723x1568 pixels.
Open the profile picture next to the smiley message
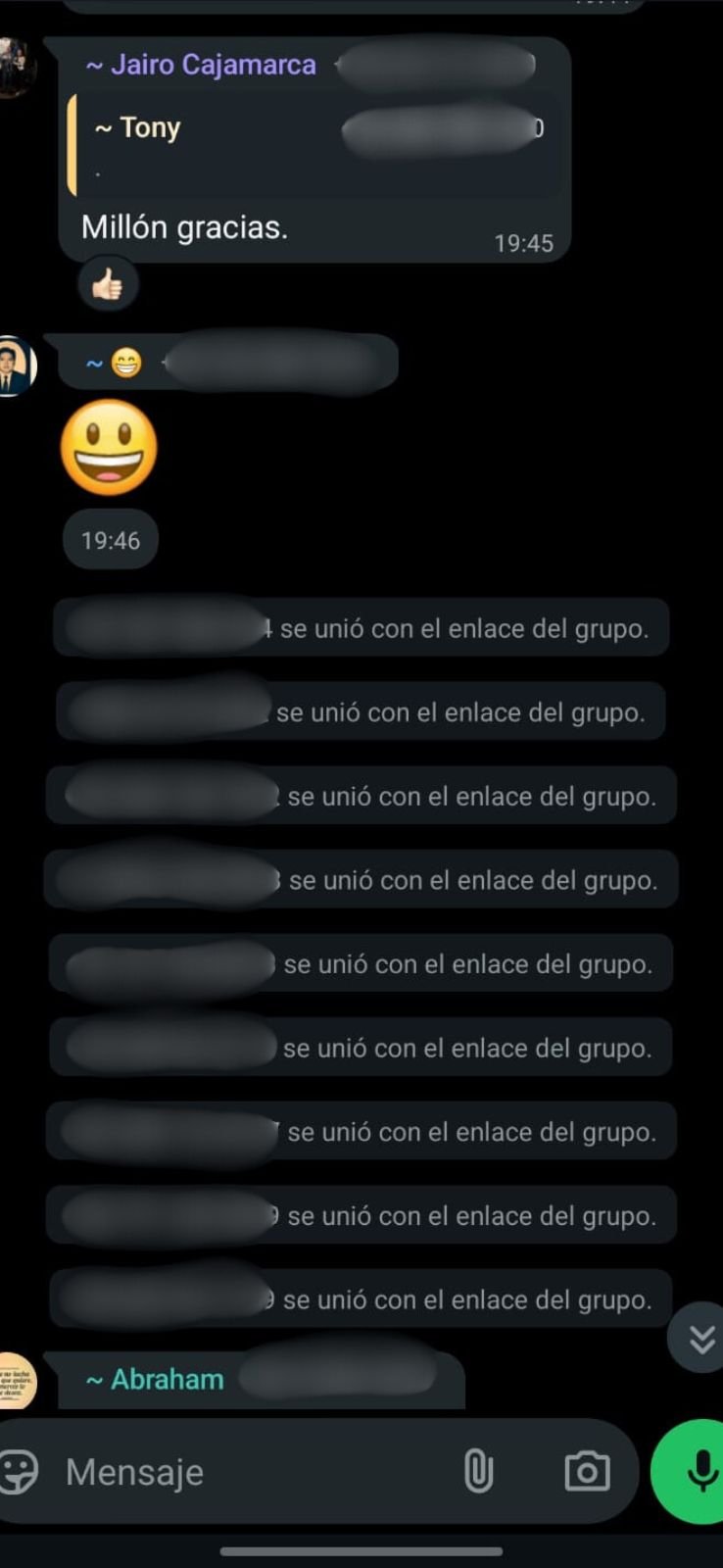[x=14, y=365]
